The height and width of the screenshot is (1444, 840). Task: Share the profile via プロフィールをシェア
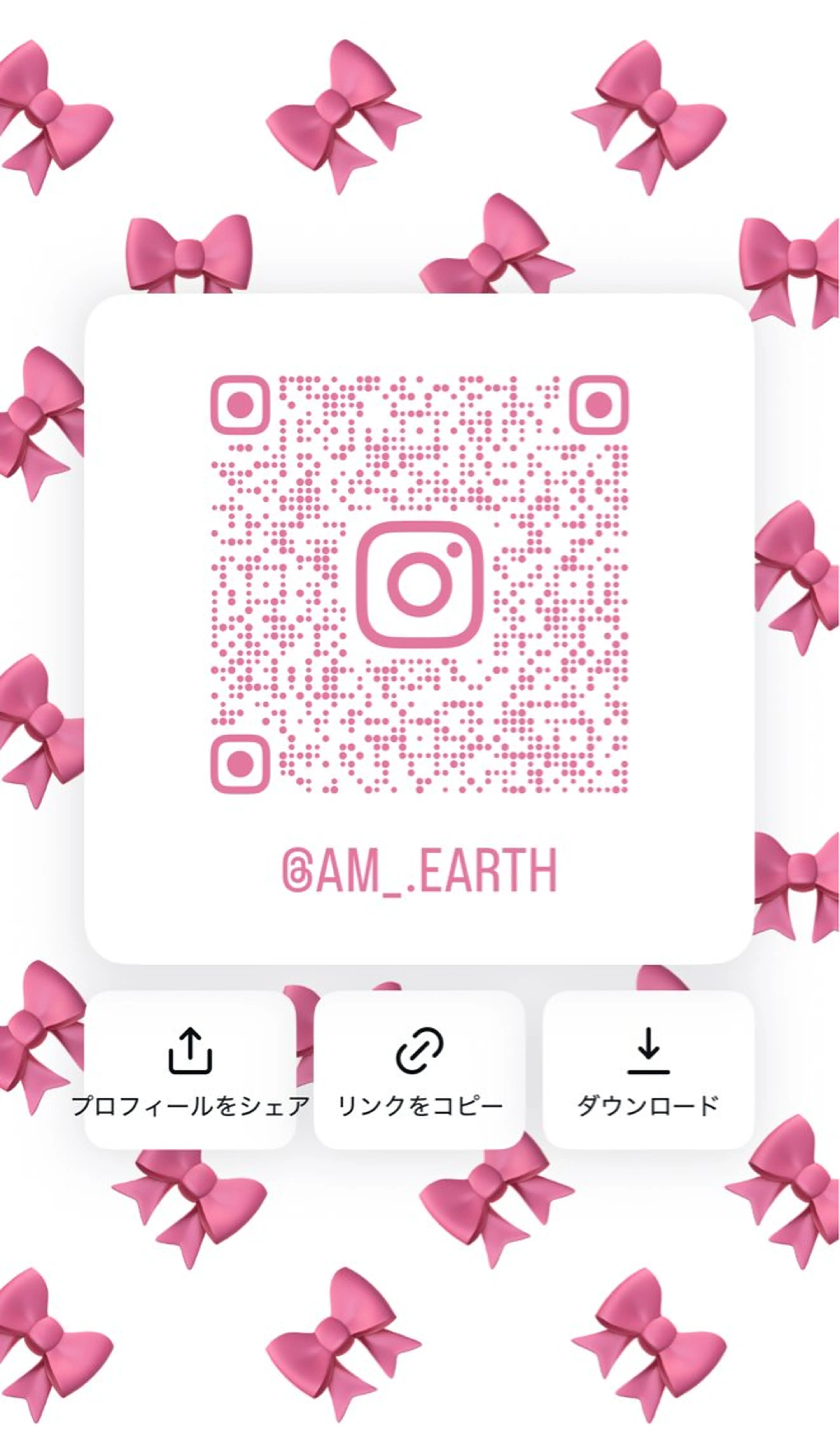click(190, 1069)
